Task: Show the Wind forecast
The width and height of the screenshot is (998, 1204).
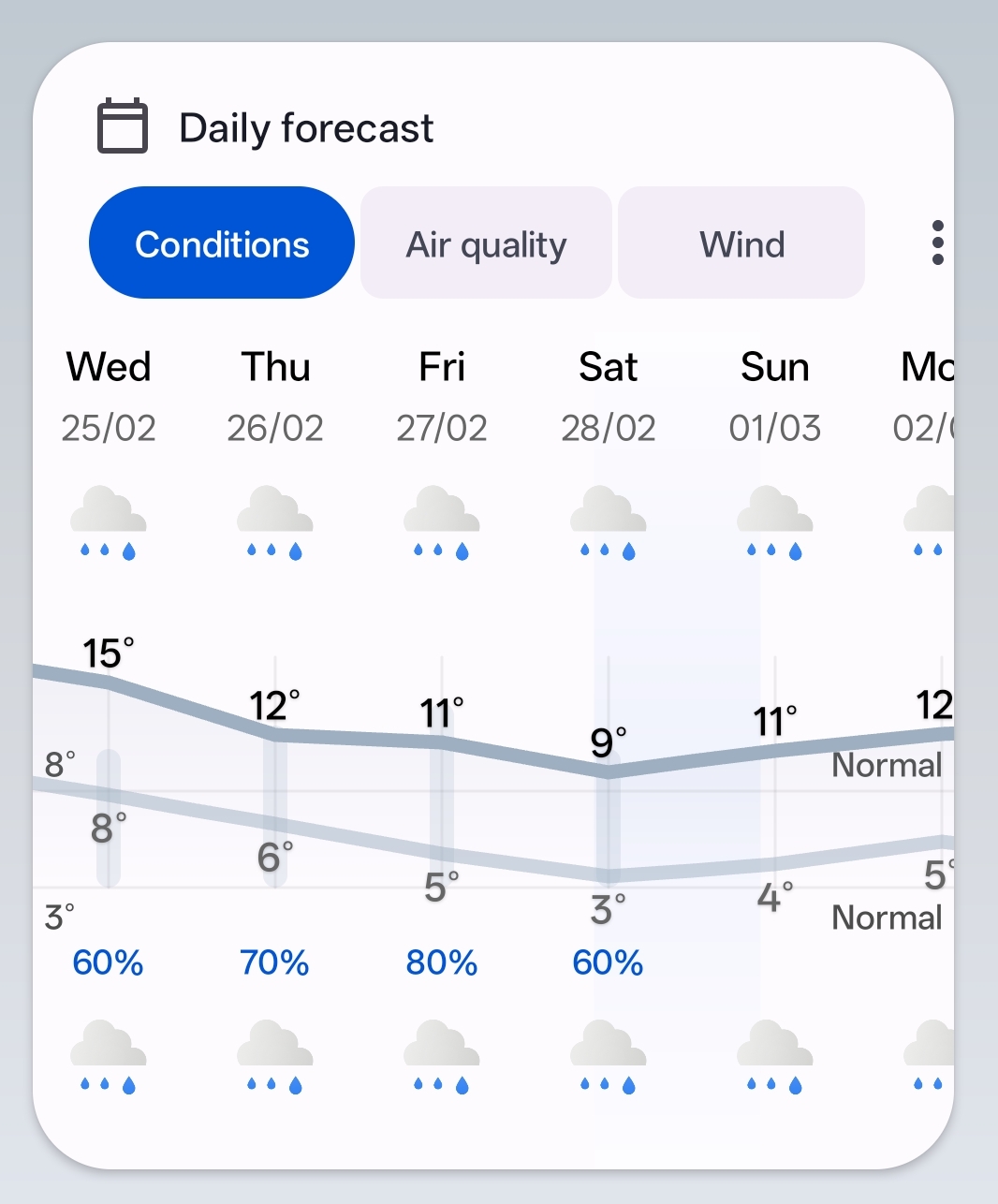Action: click(x=741, y=243)
